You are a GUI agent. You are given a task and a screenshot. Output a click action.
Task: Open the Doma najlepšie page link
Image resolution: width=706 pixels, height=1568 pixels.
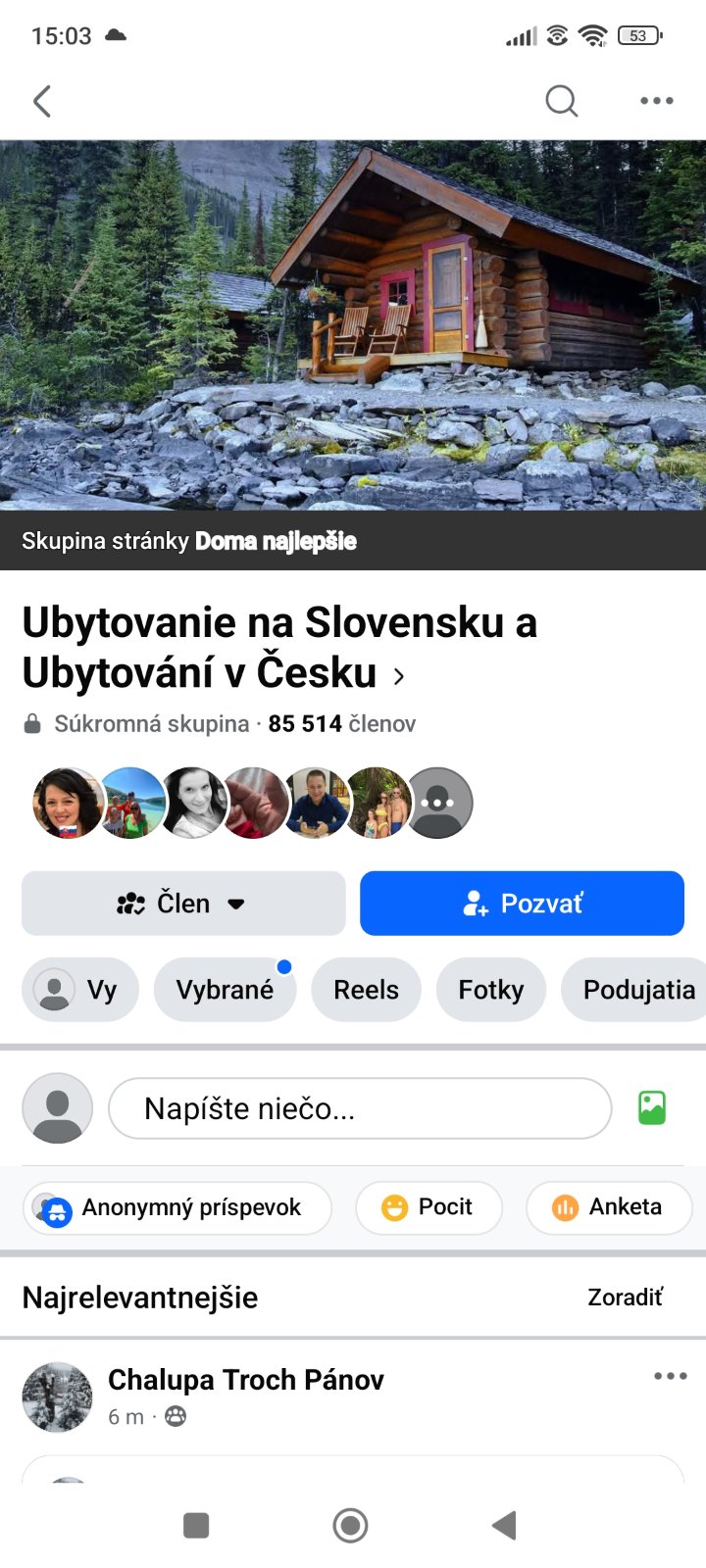point(276,541)
